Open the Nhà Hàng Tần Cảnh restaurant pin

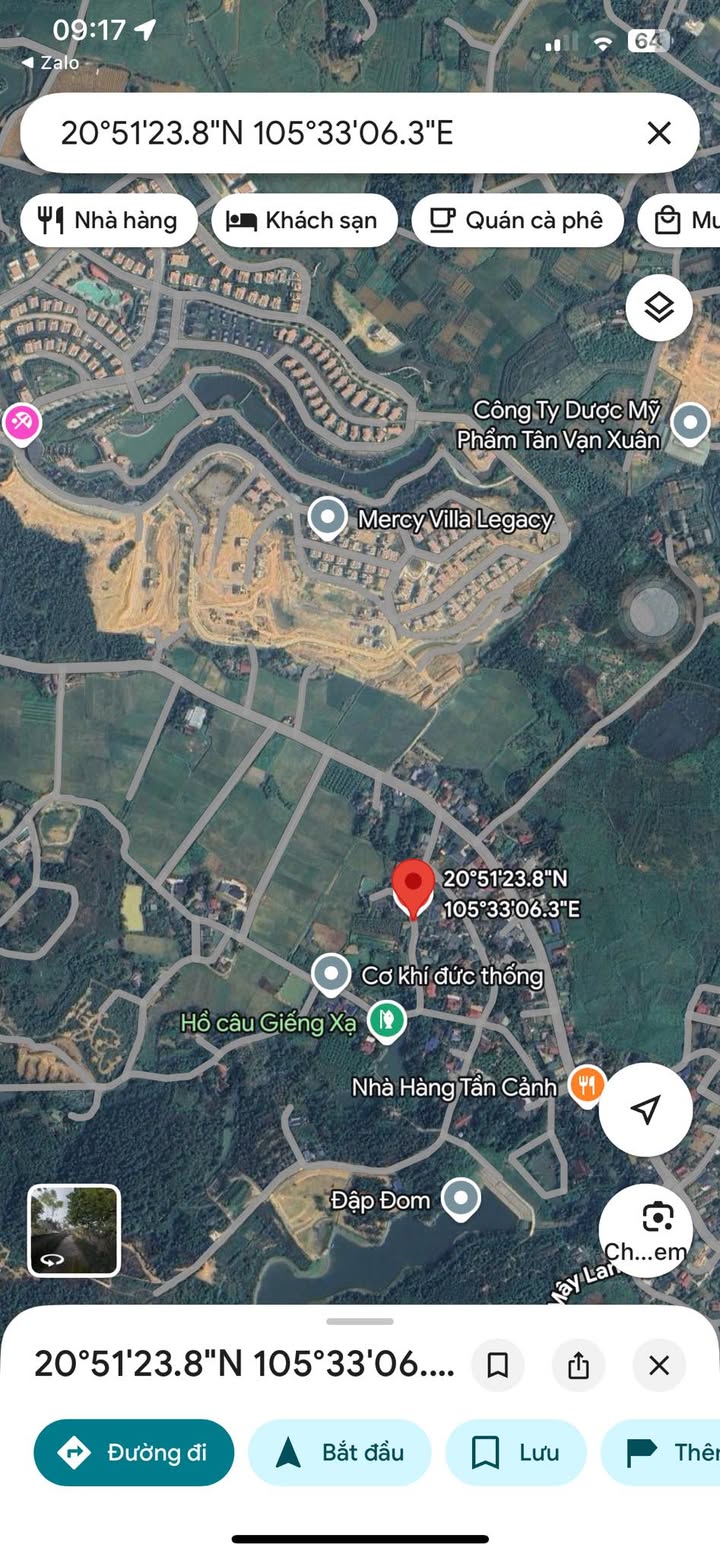tap(587, 1085)
